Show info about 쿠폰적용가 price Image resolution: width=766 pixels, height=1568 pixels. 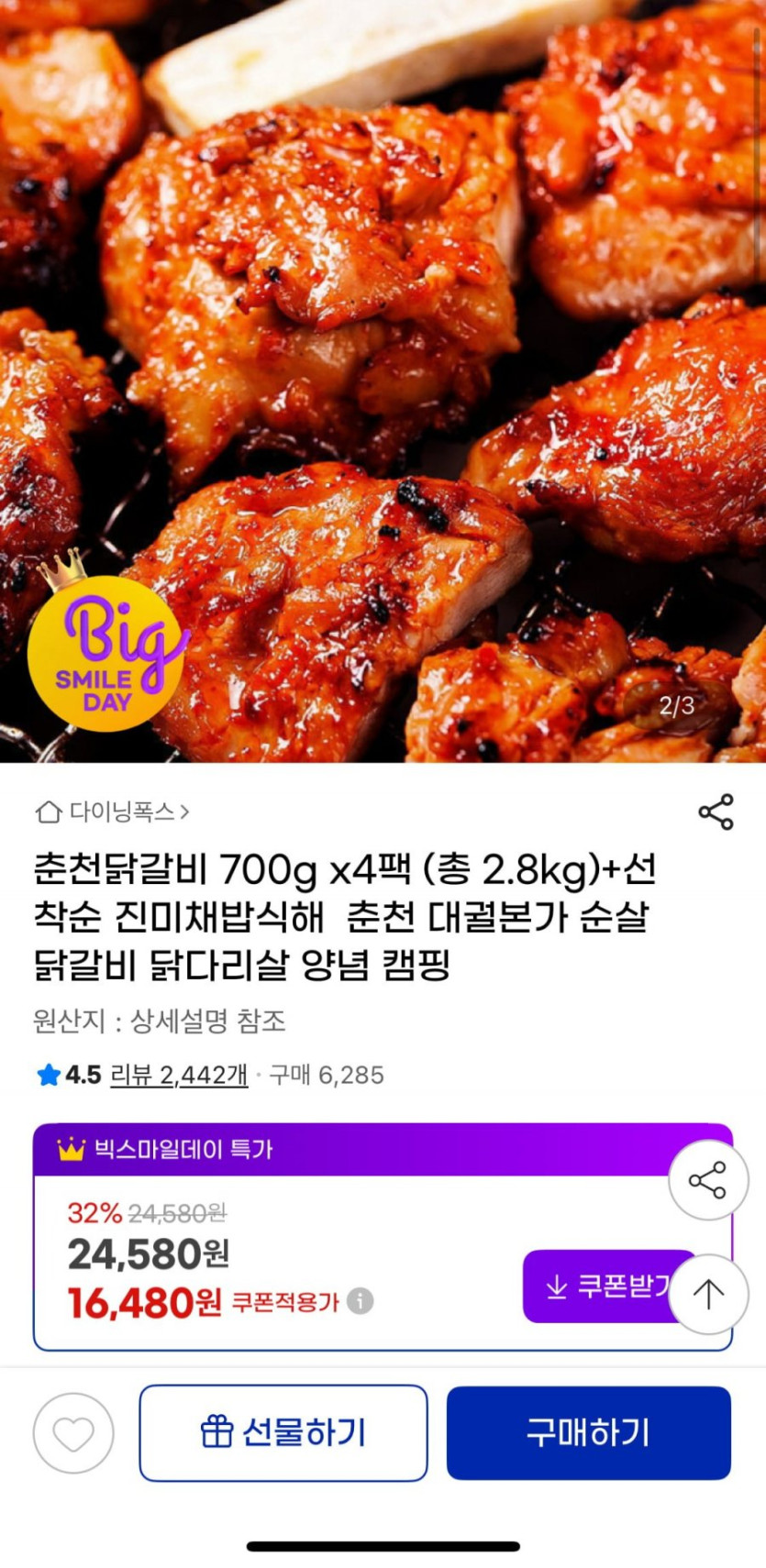361,1301
